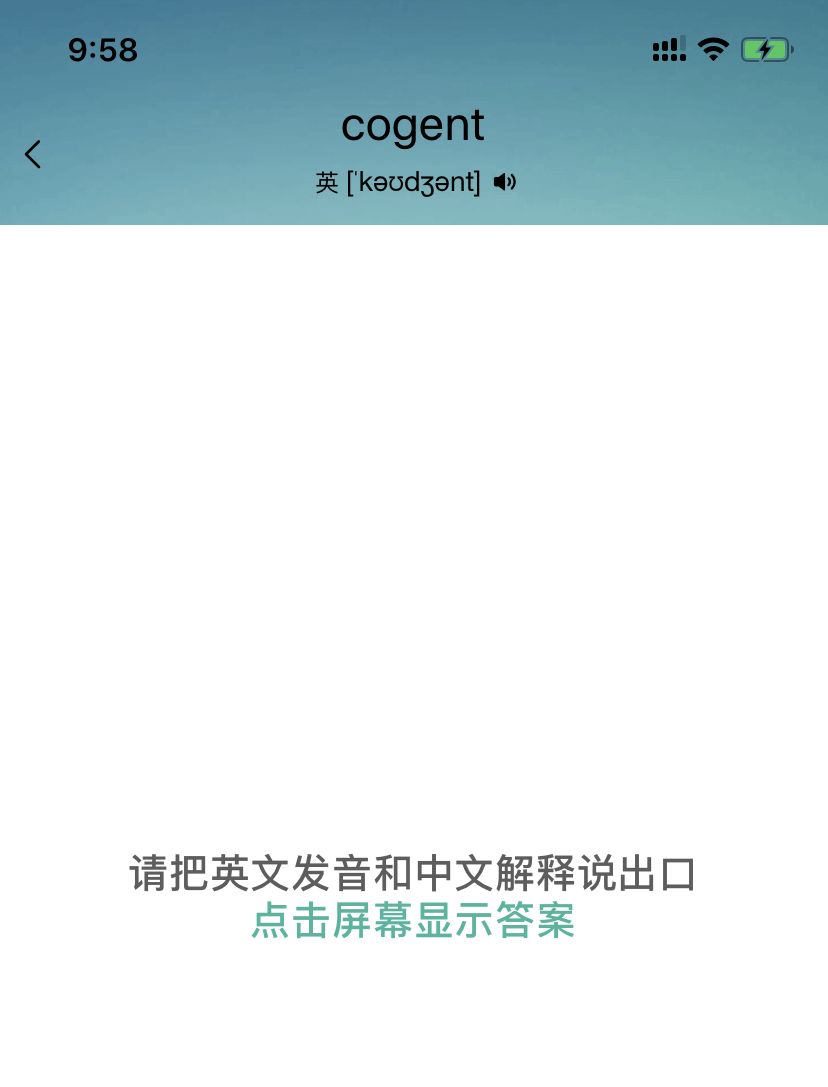Tap 点击屏幕显示答案 to reveal the answer
828x1087 pixels.
[x=413, y=921]
